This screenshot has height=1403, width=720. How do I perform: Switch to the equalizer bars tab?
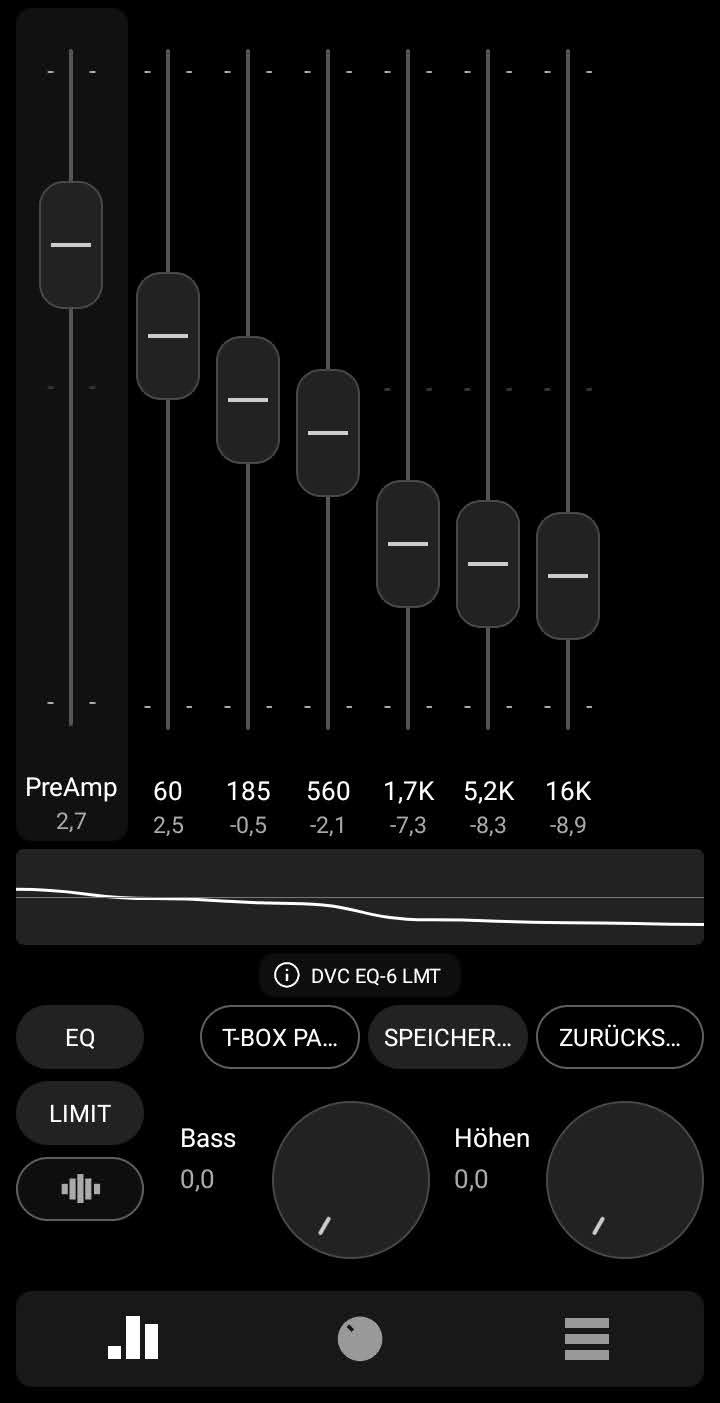point(133,1339)
